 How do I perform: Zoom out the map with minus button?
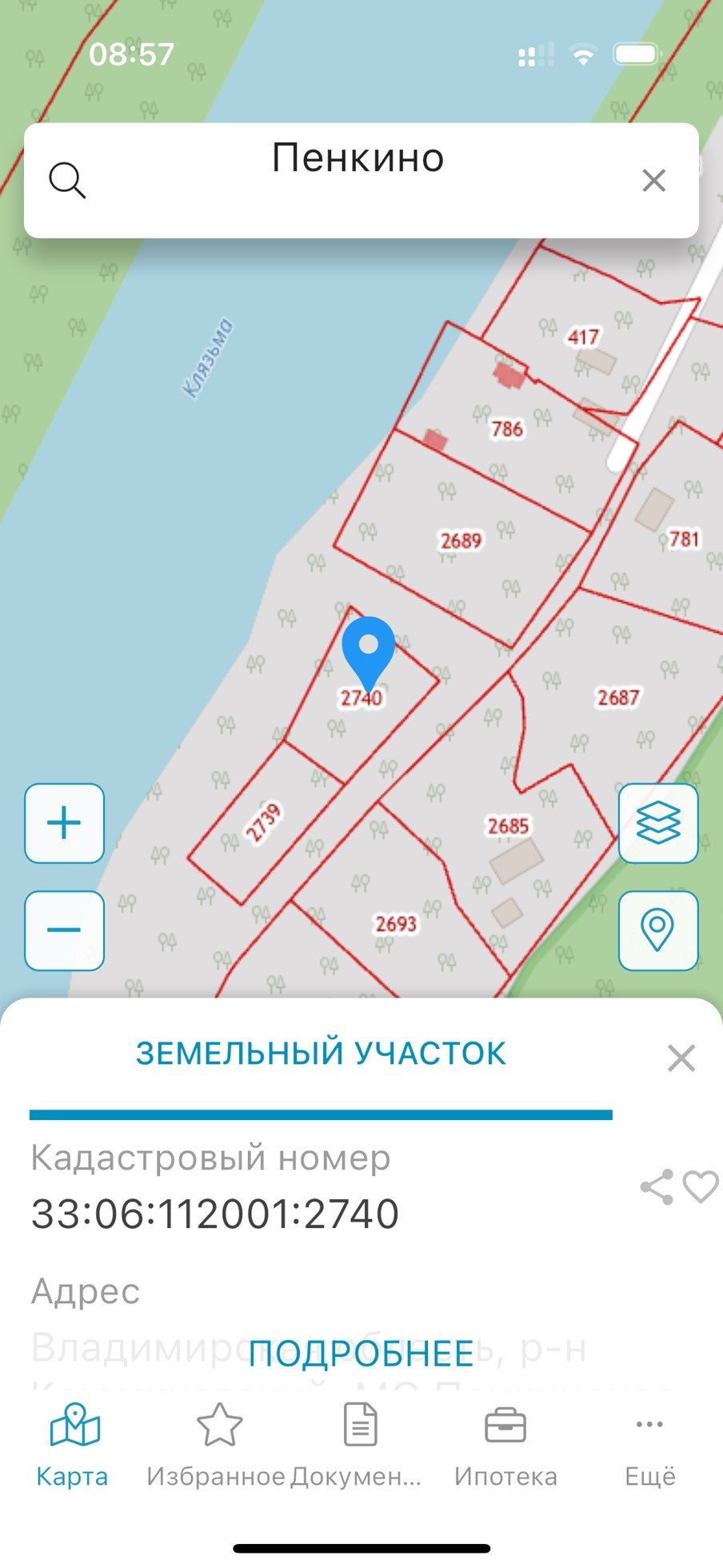65,930
